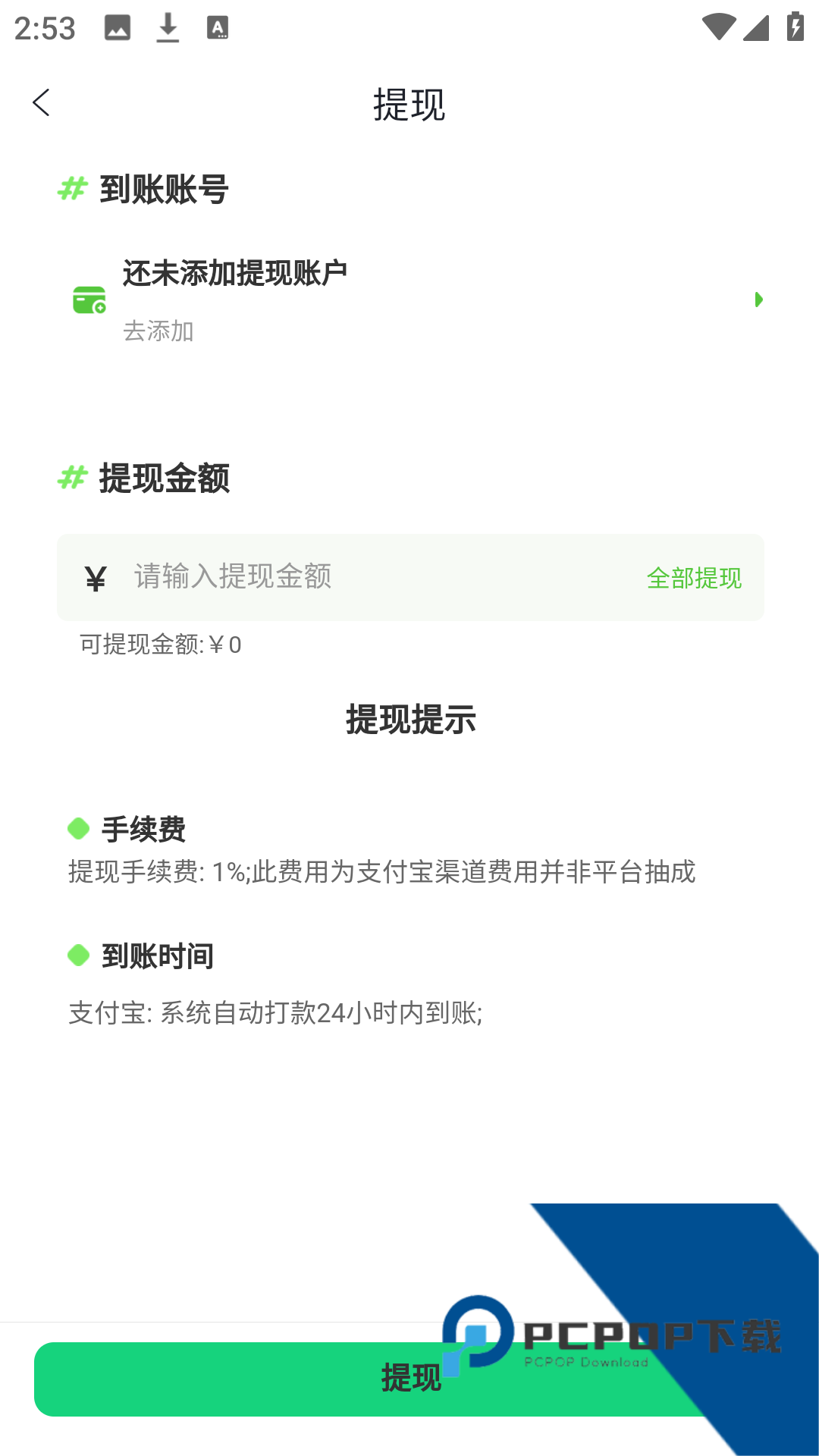Viewport: 819px width, 1456px height.
Task: Click the image icon in the status bar
Action: point(116,27)
